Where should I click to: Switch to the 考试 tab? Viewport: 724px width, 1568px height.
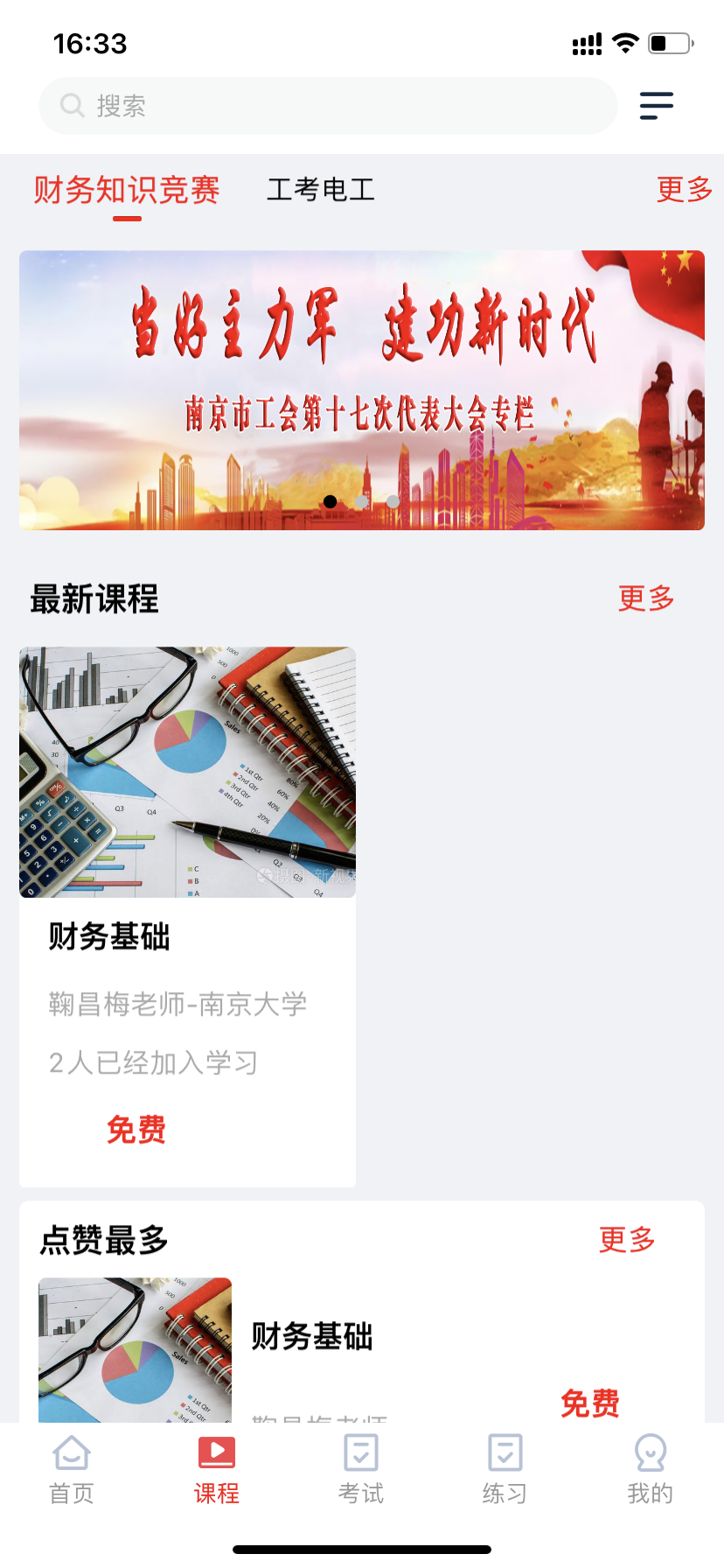pos(361,1468)
